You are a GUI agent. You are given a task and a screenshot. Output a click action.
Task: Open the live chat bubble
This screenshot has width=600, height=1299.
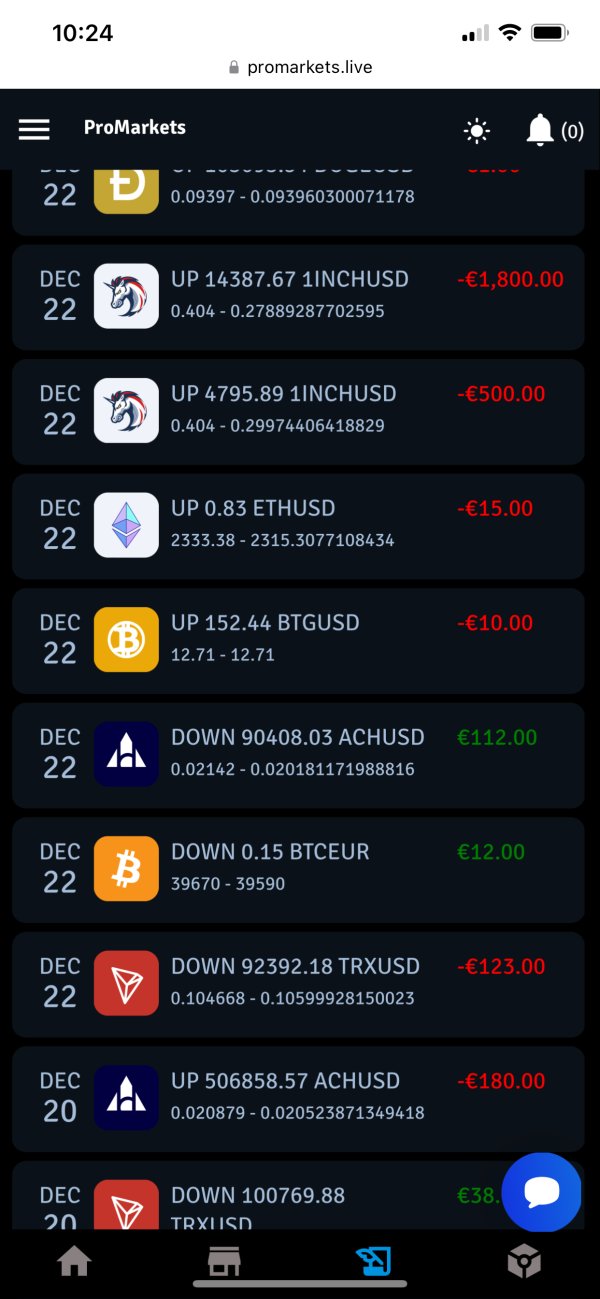pyautogui.click(x=542, y=1192)
